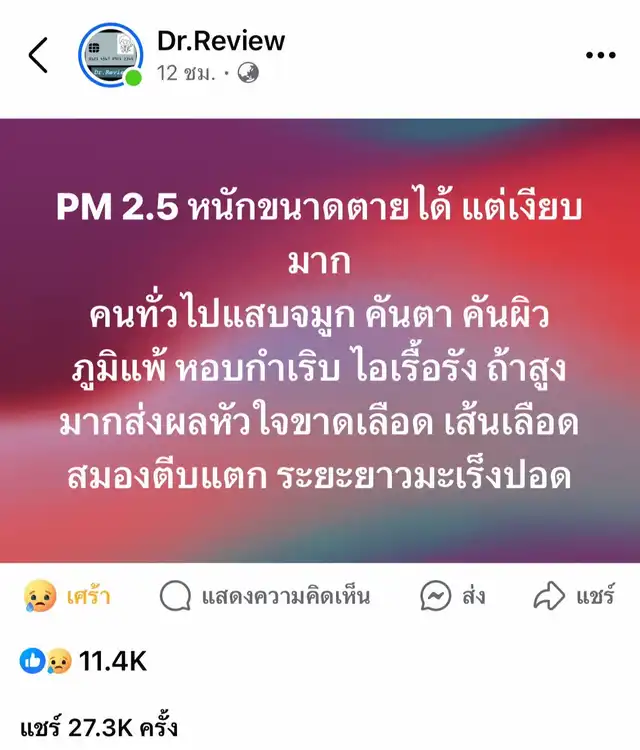The height and width of the screenshot is (750, 640).
Task: Open the PM 2.5 post text card
Action: point(320,341)
